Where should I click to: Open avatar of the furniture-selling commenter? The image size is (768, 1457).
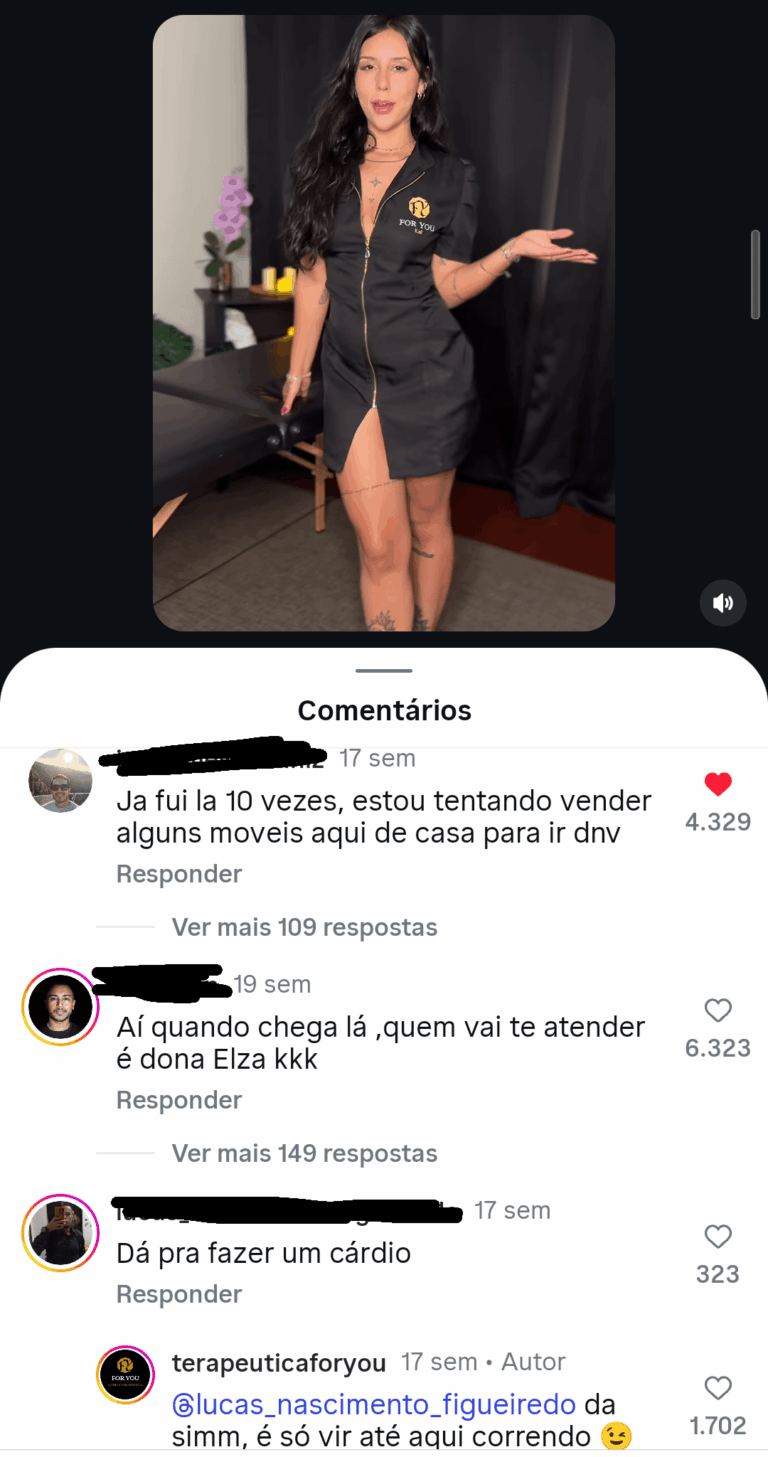(60, 781)
